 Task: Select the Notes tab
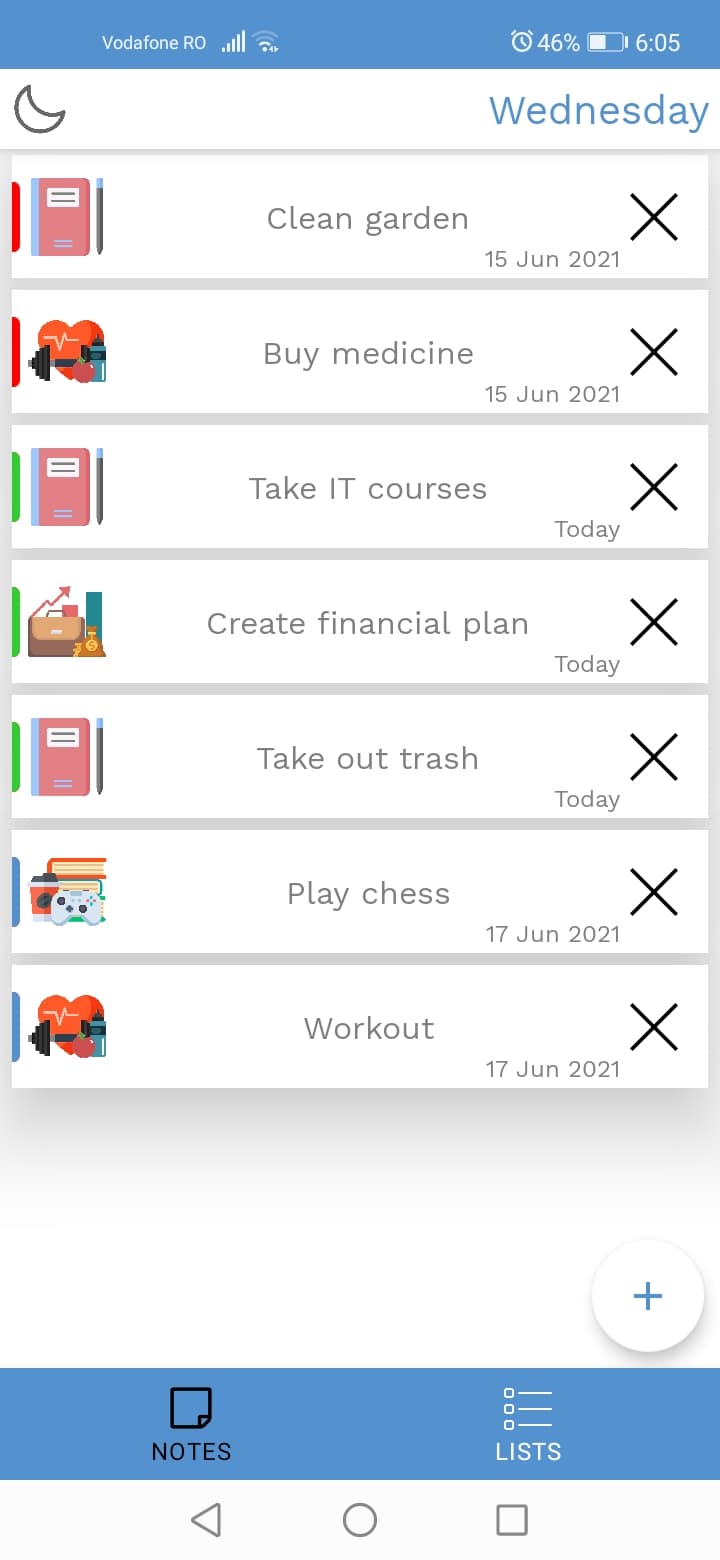[191, 1424]
